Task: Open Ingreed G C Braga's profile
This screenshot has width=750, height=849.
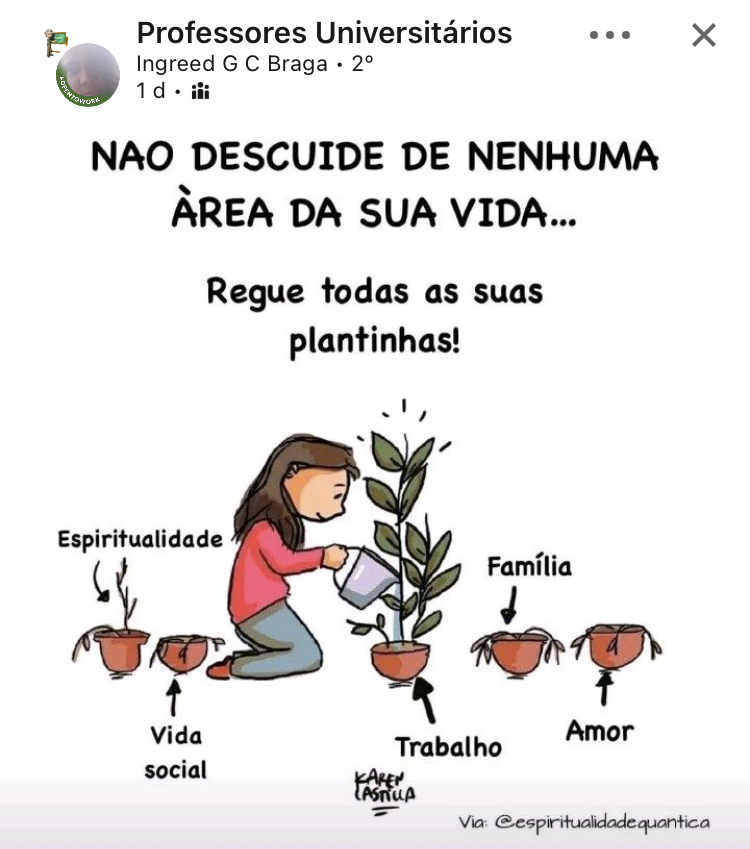Action: [231, 64]
